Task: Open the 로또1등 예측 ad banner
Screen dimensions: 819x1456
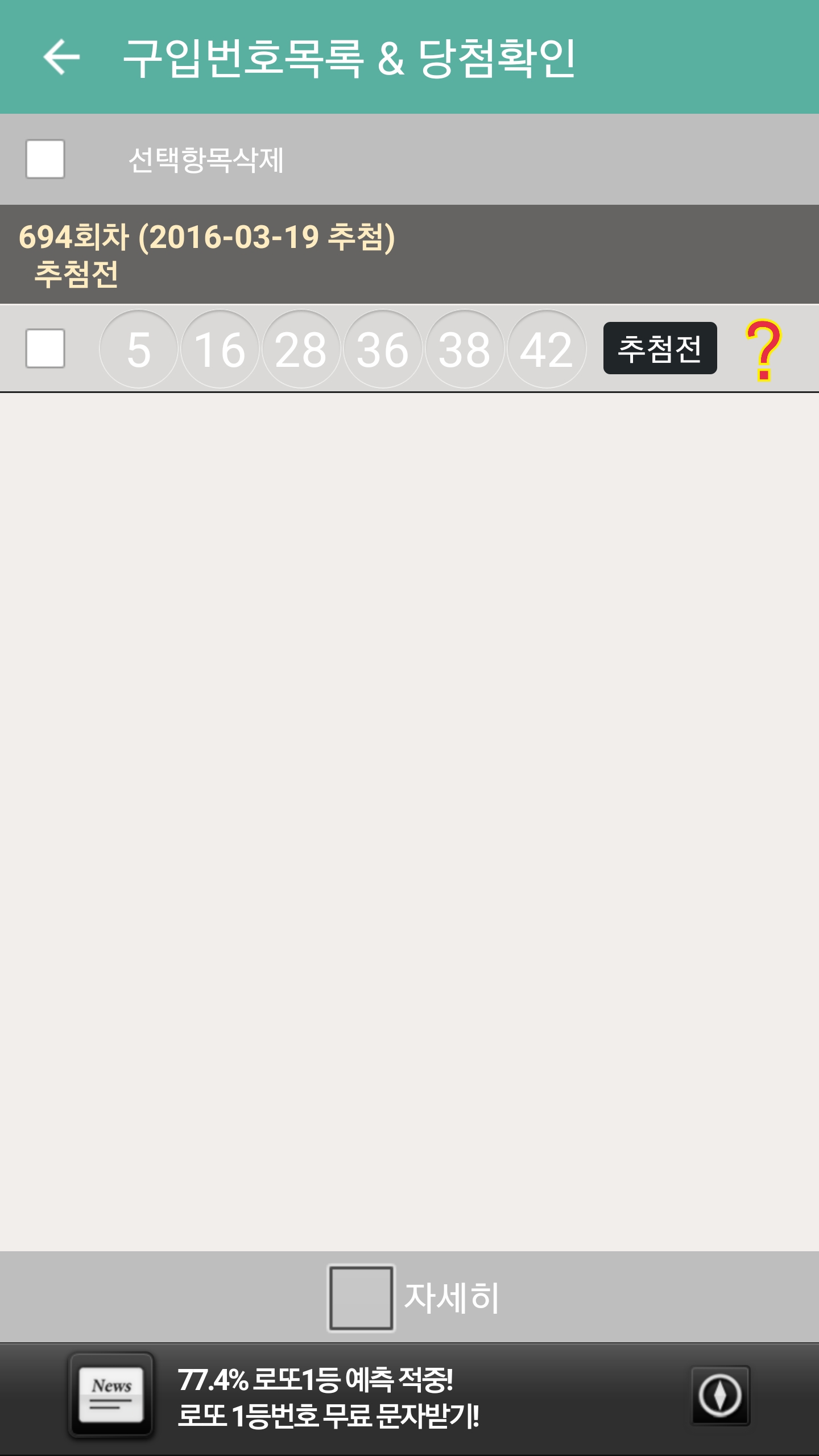Action: (x=329, y=1398)
